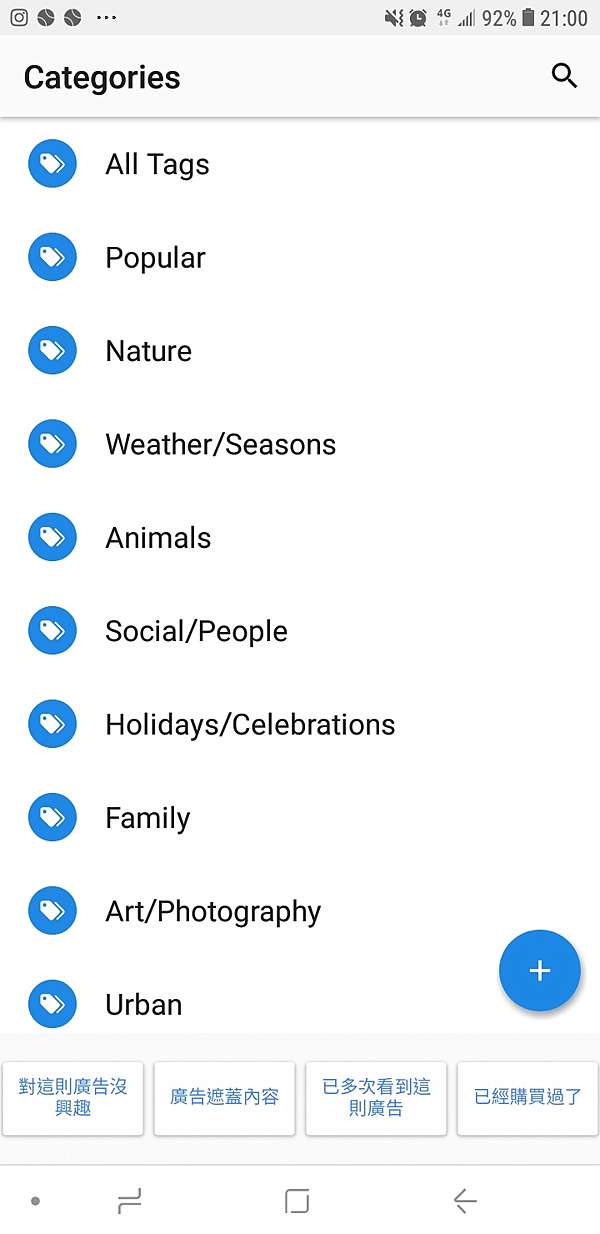Screen dimensions: 600x1234
Task: Open the All Tags category
Action: 300,164
